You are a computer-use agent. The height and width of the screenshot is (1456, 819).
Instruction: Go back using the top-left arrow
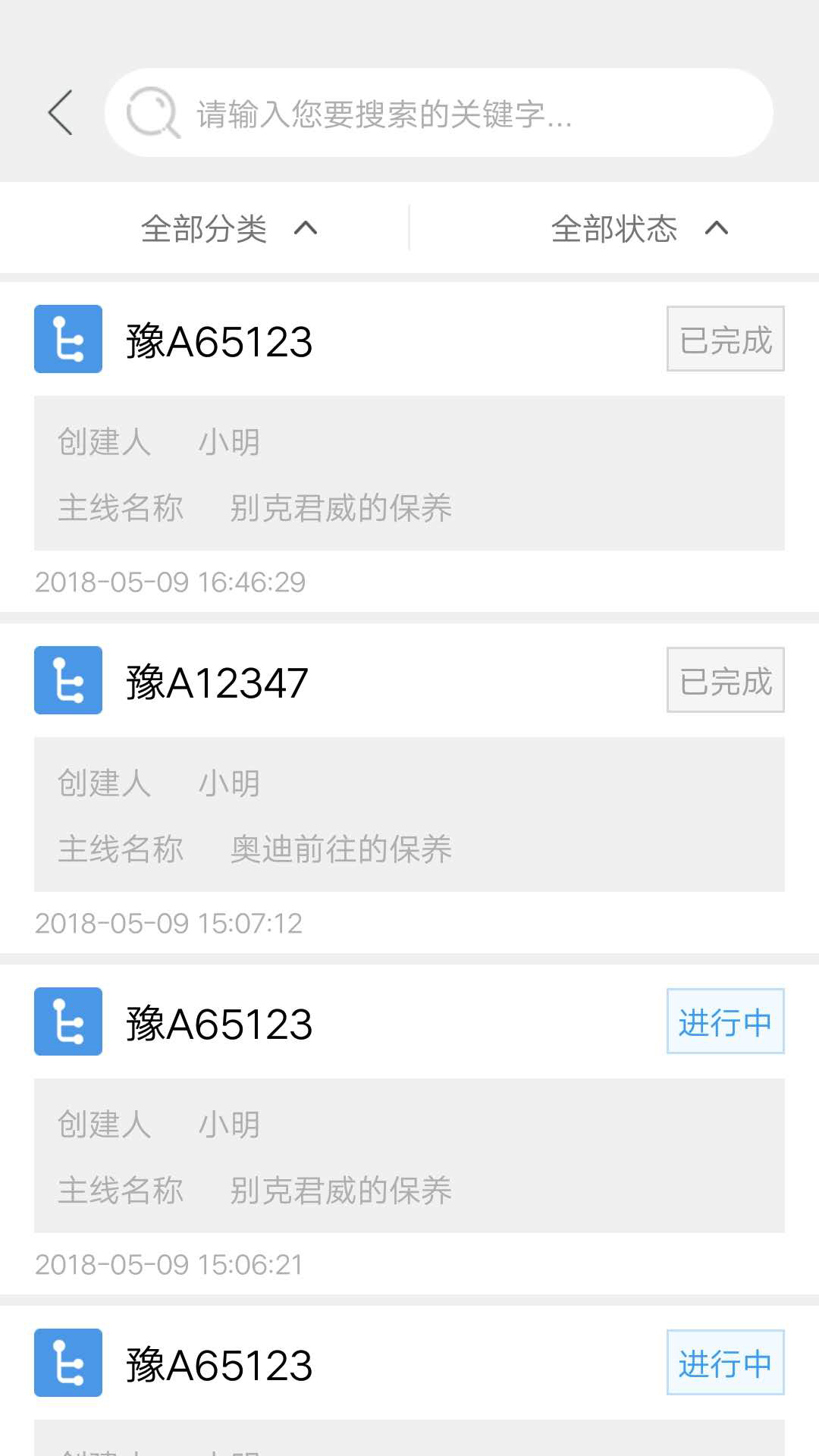click(x=61, y=113)
